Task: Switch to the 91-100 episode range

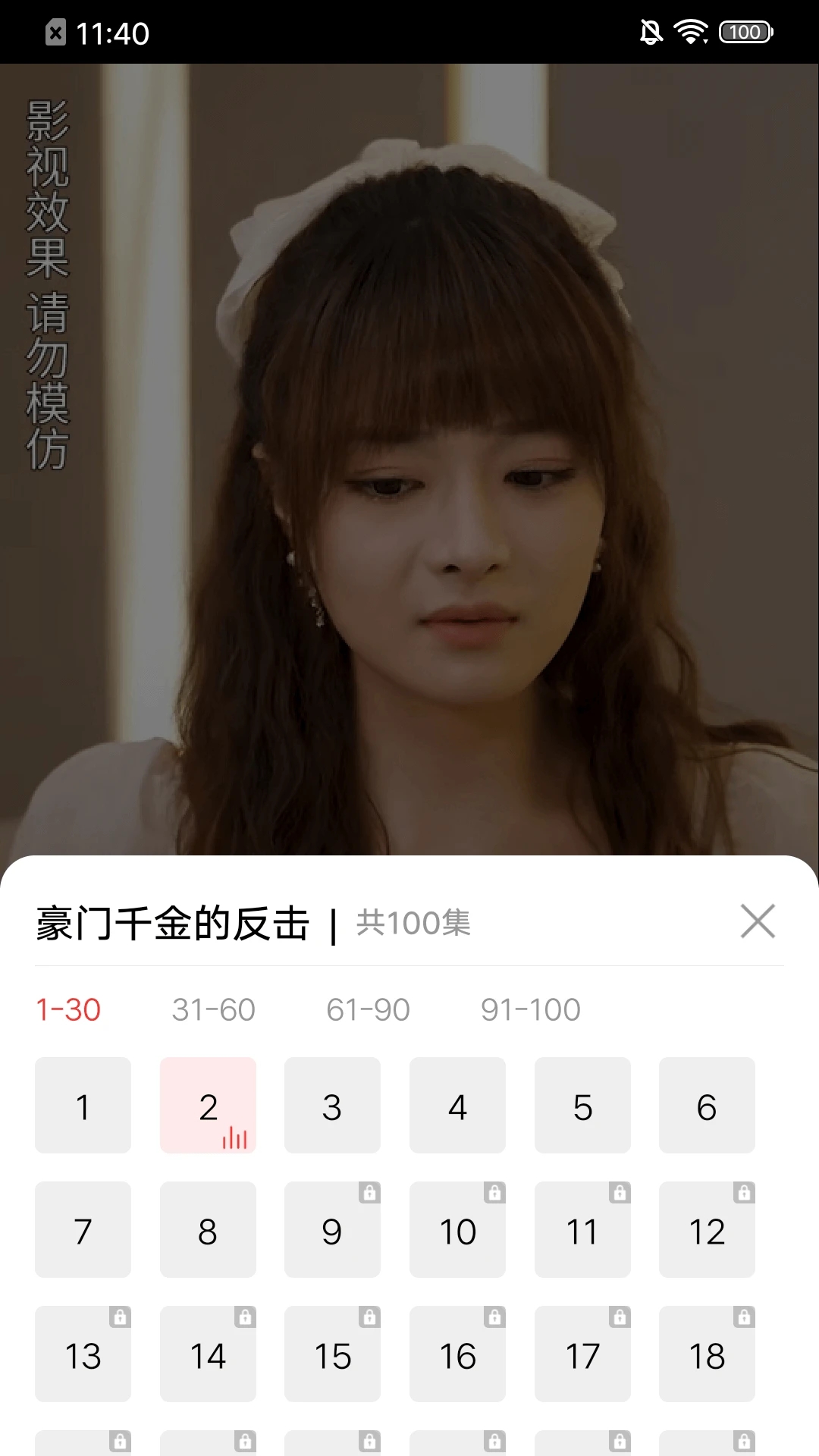Action: (531, 1009)
